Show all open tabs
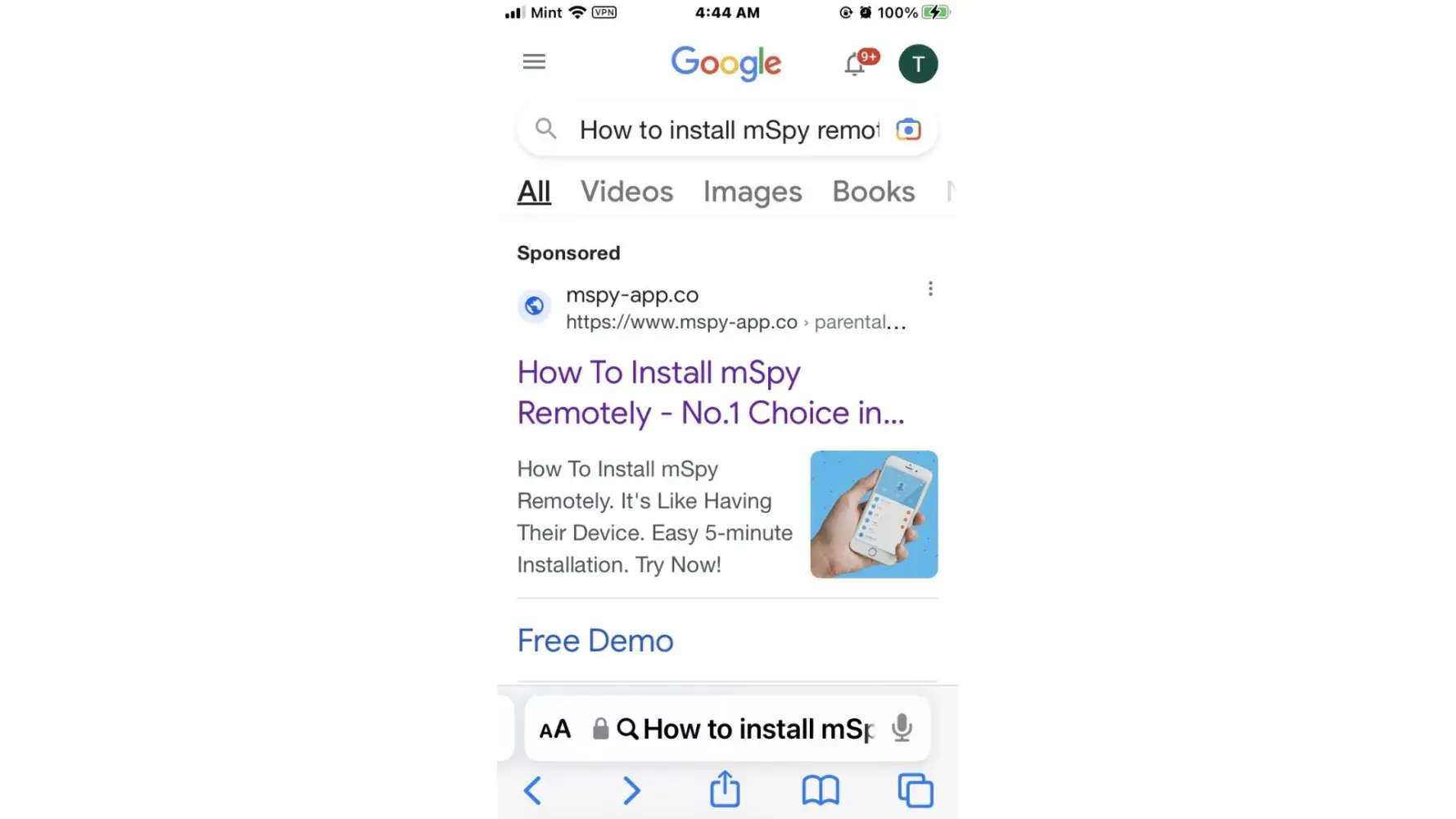This screenshot has height=819, width=1456. click(x=916, y=791)
